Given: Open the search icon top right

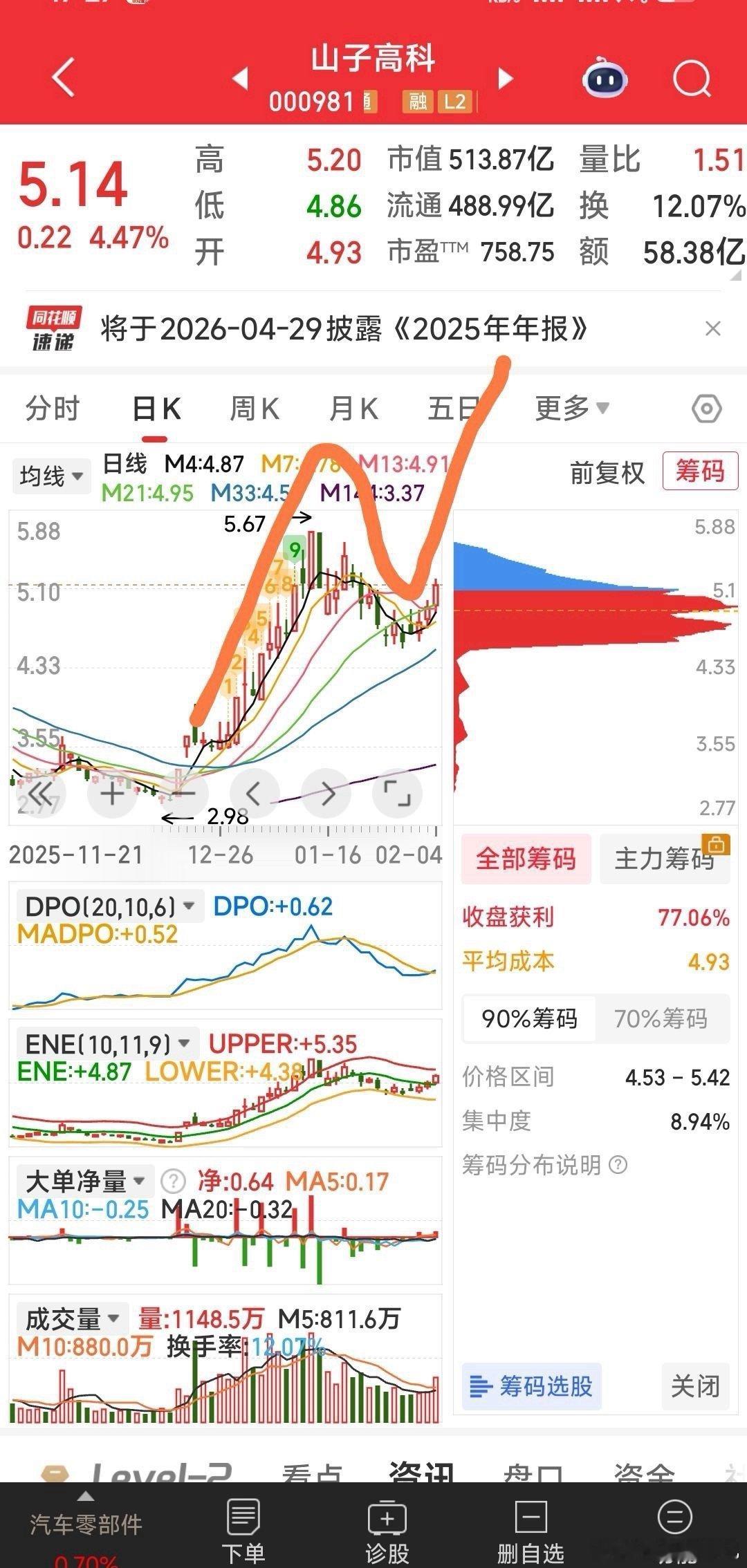Looking at the screenshot, I should click(692, 78).
